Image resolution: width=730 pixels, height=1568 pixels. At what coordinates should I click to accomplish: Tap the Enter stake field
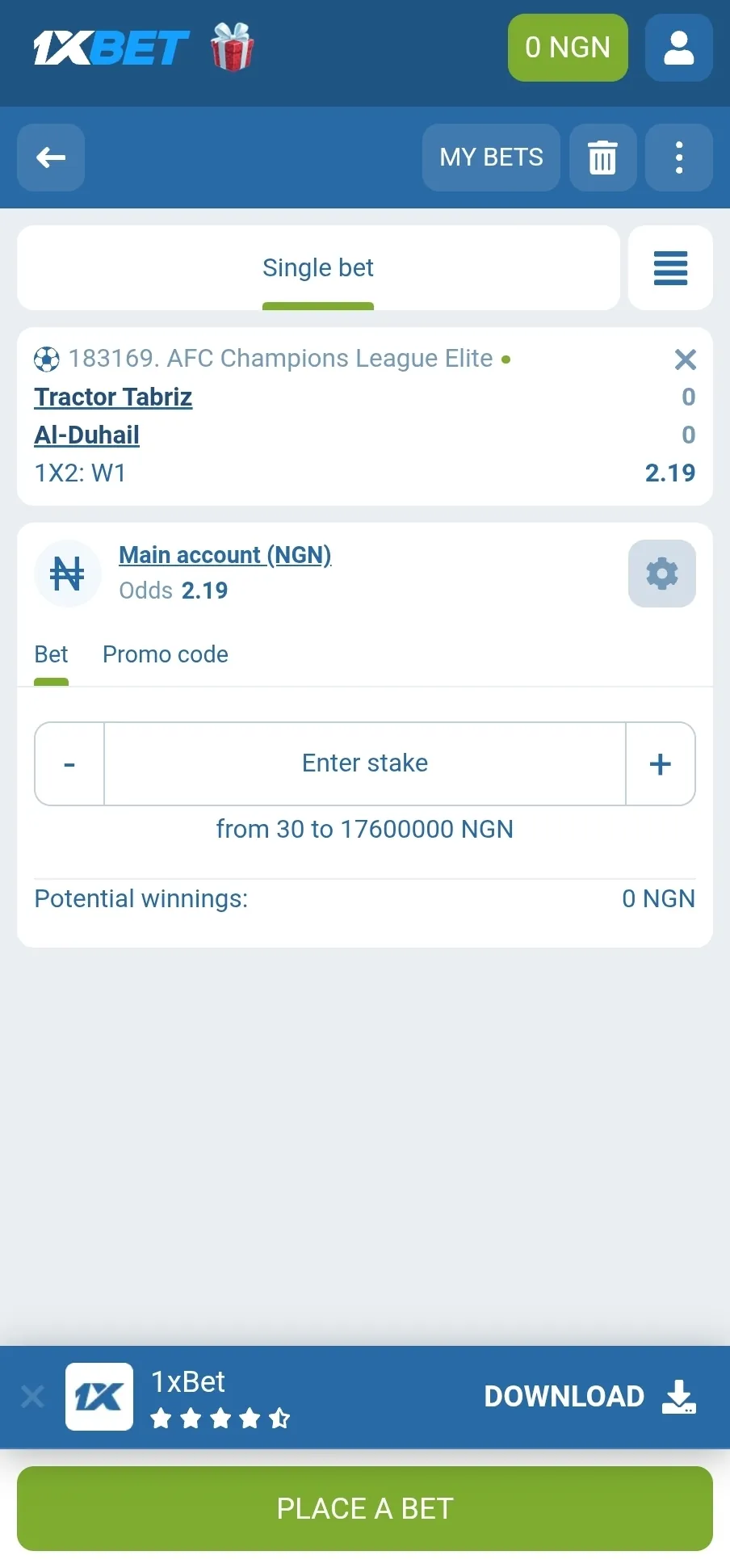point(365,764)
